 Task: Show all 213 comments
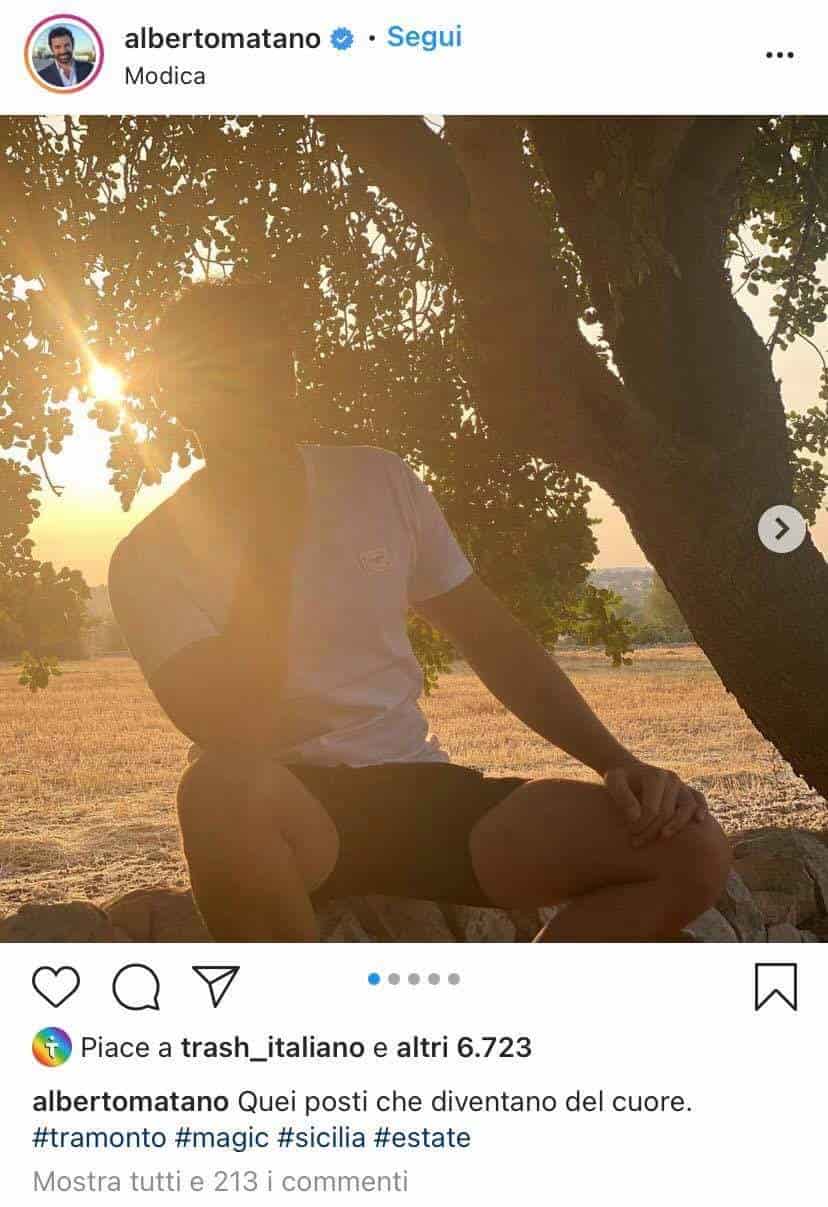click(x=220, y=1181)
